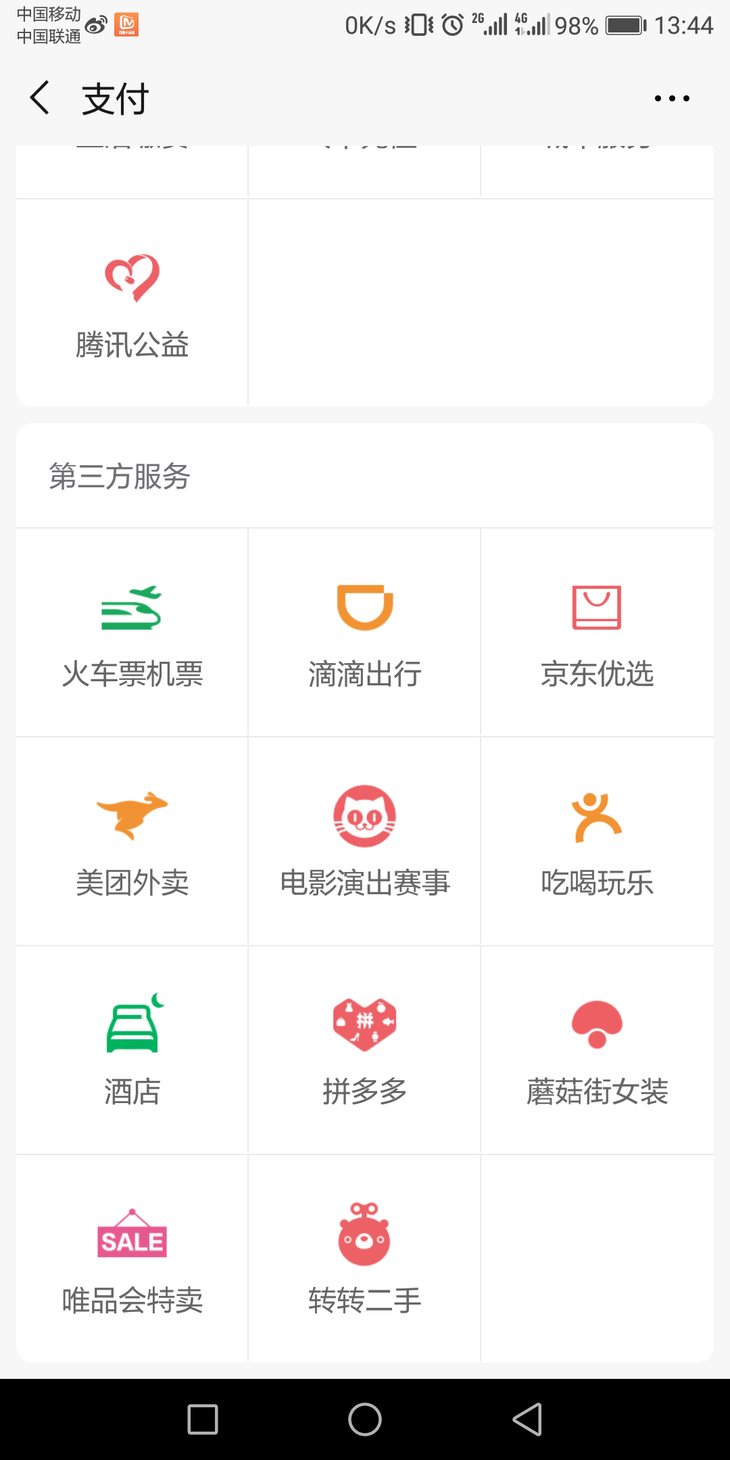
Task: Open the three-dot overflow menu
Action: (x=672, y=98)
